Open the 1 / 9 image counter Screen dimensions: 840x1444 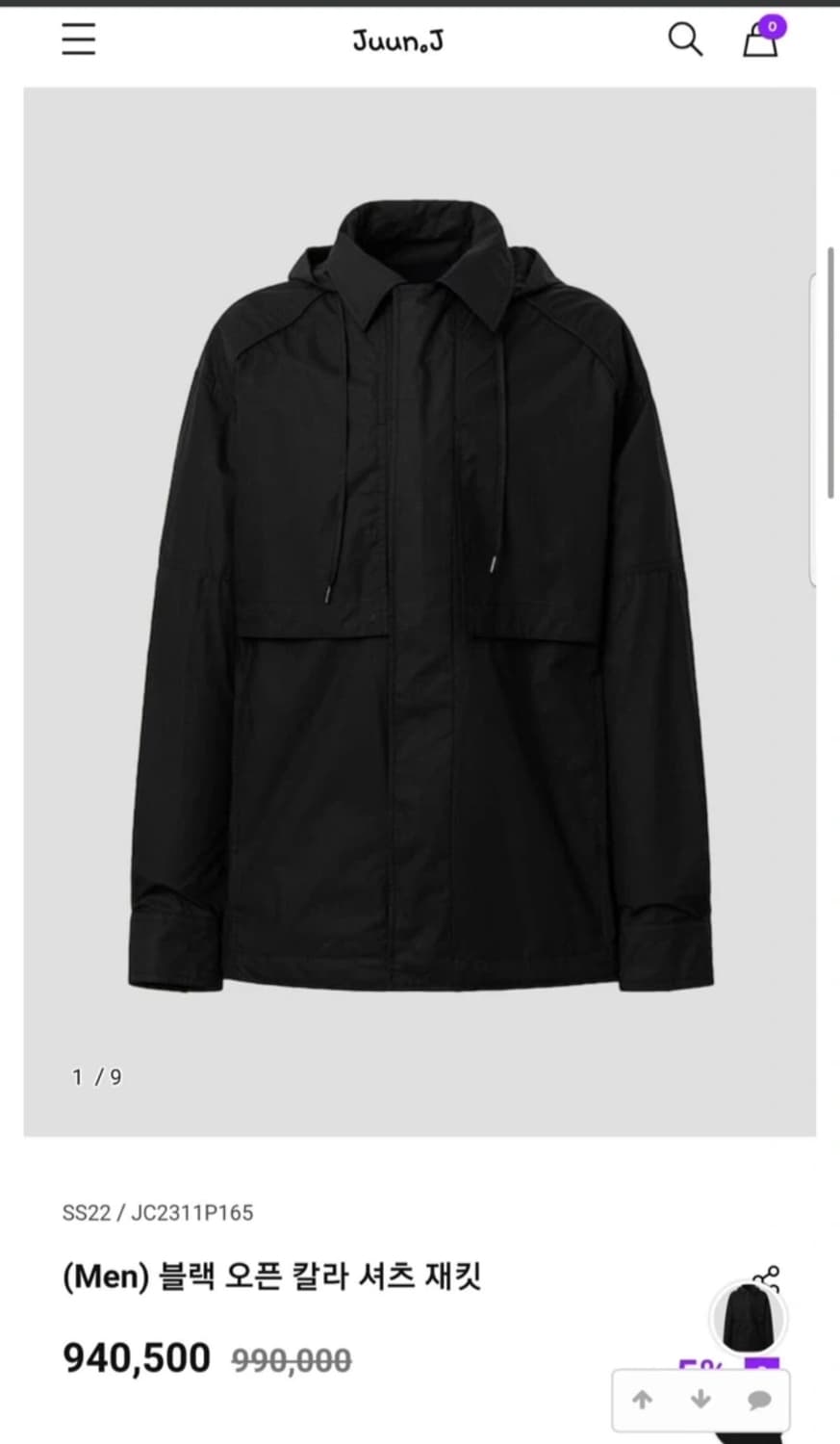(x=95, y=1077)
